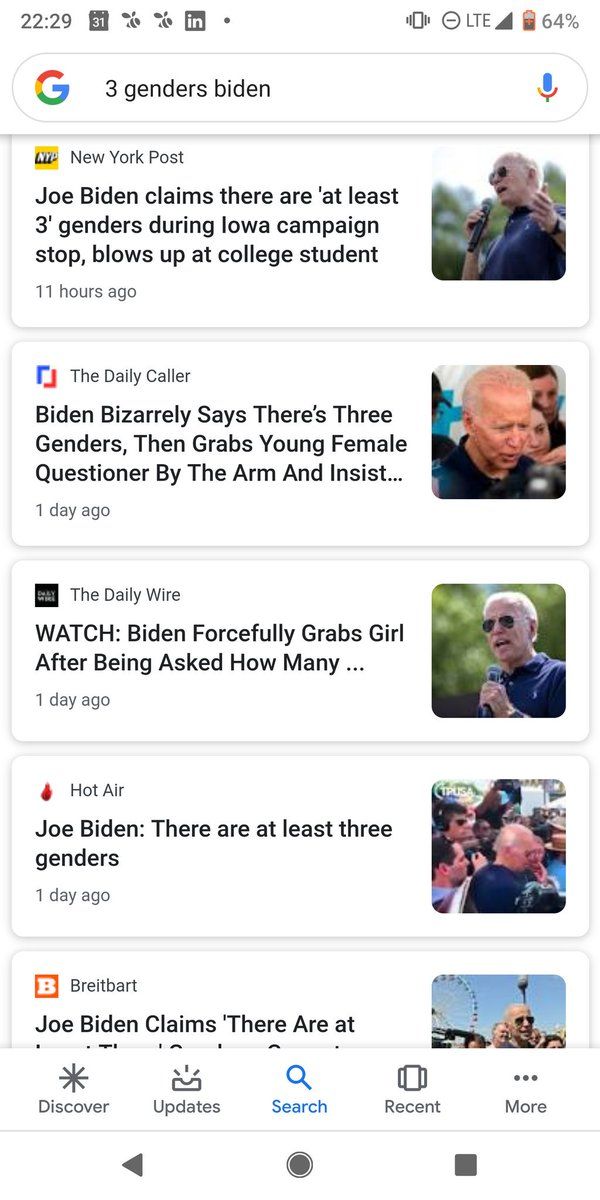Open The Daily Wire article
The image size is (600, 1200).
click(300, 650)
